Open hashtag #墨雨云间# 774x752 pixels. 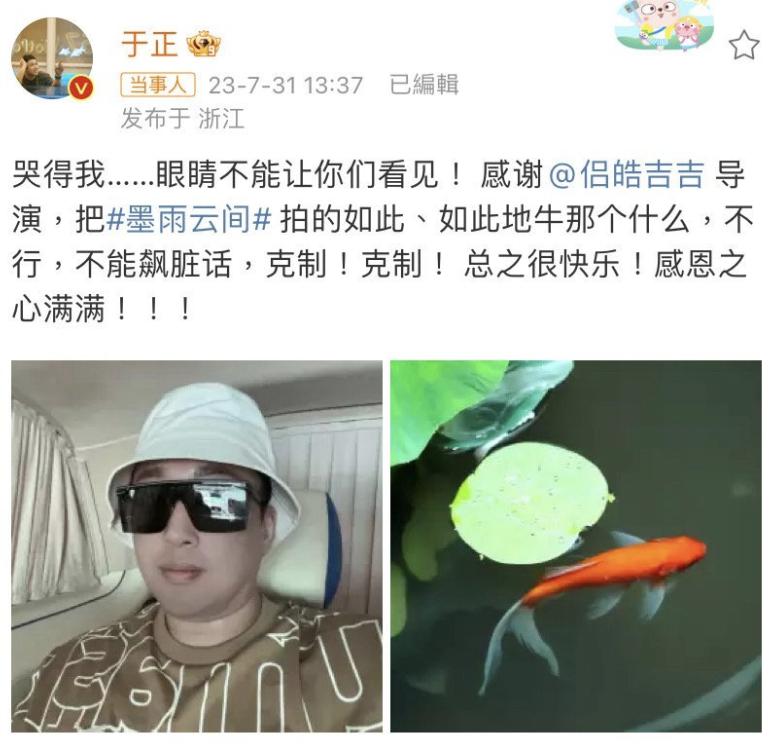click(x=189, y=221)
